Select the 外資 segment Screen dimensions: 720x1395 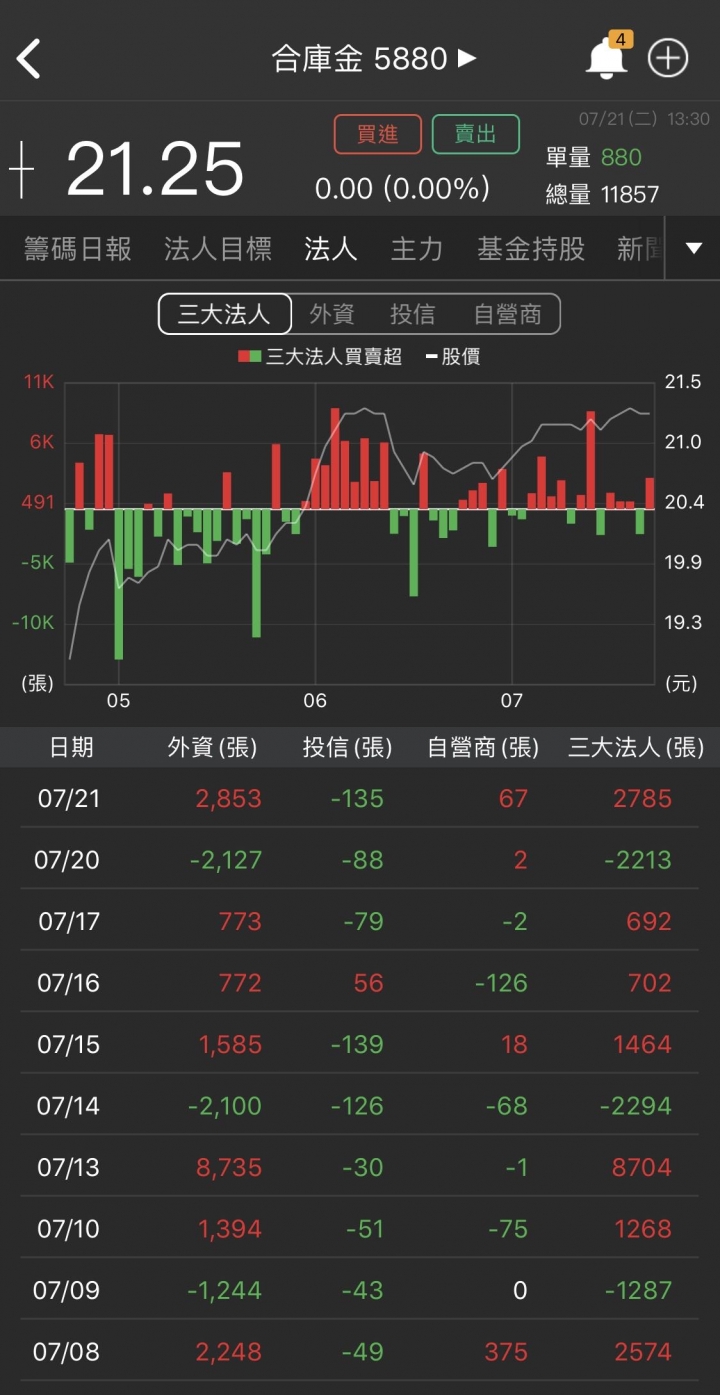tap(331, 314)
